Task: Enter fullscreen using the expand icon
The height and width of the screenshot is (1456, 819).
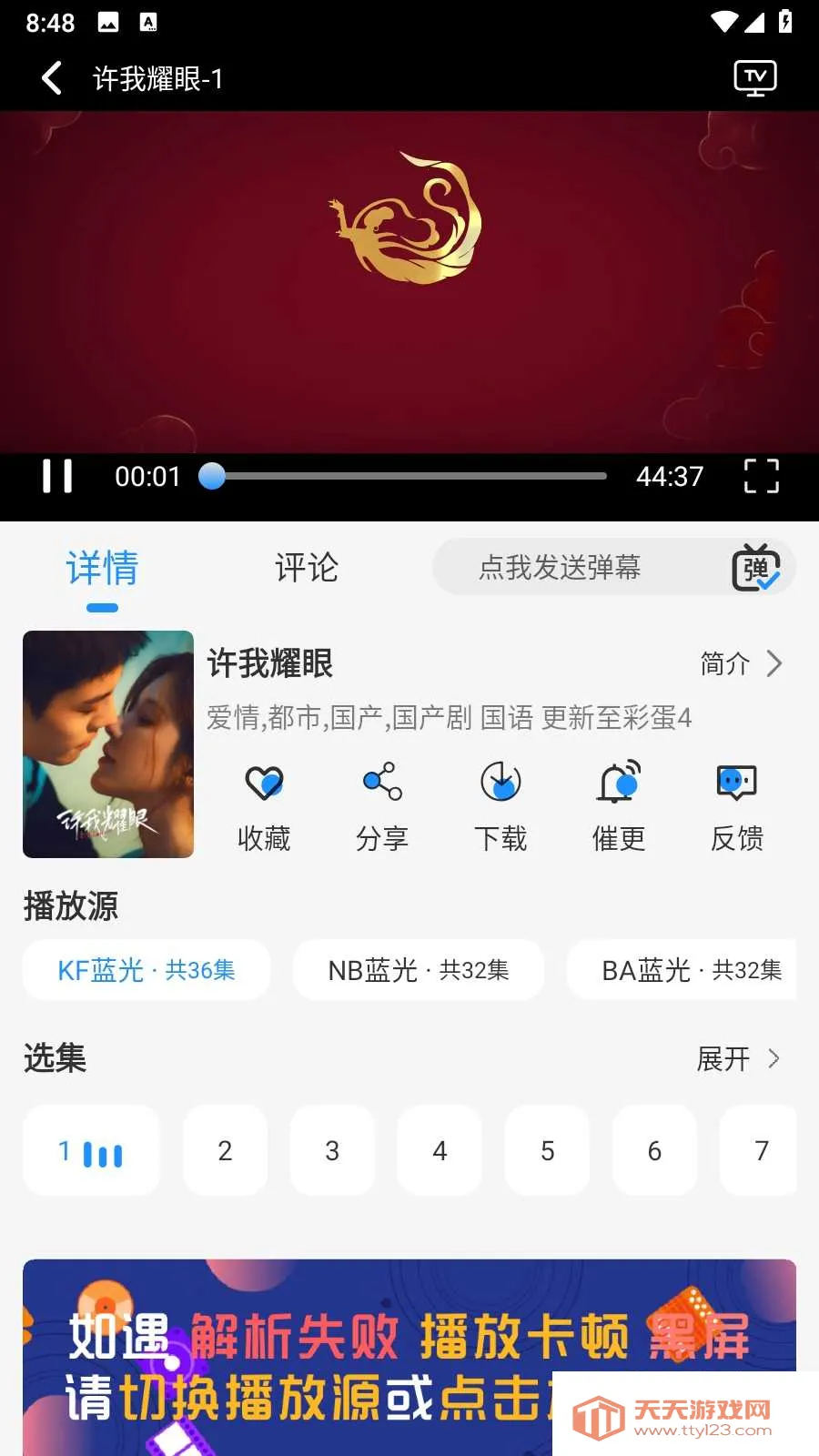Action: 762,476
